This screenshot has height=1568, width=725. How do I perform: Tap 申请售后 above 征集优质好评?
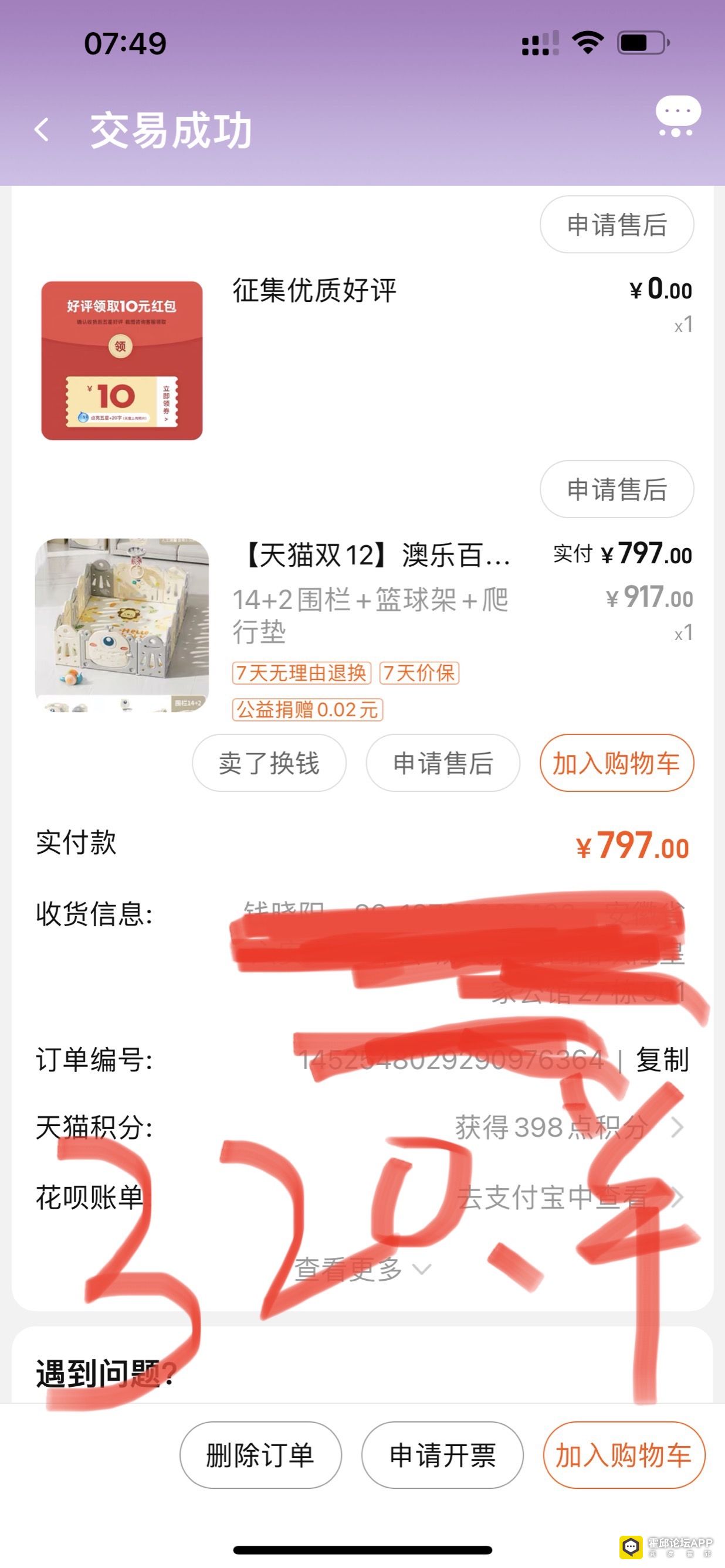point(616,225)
